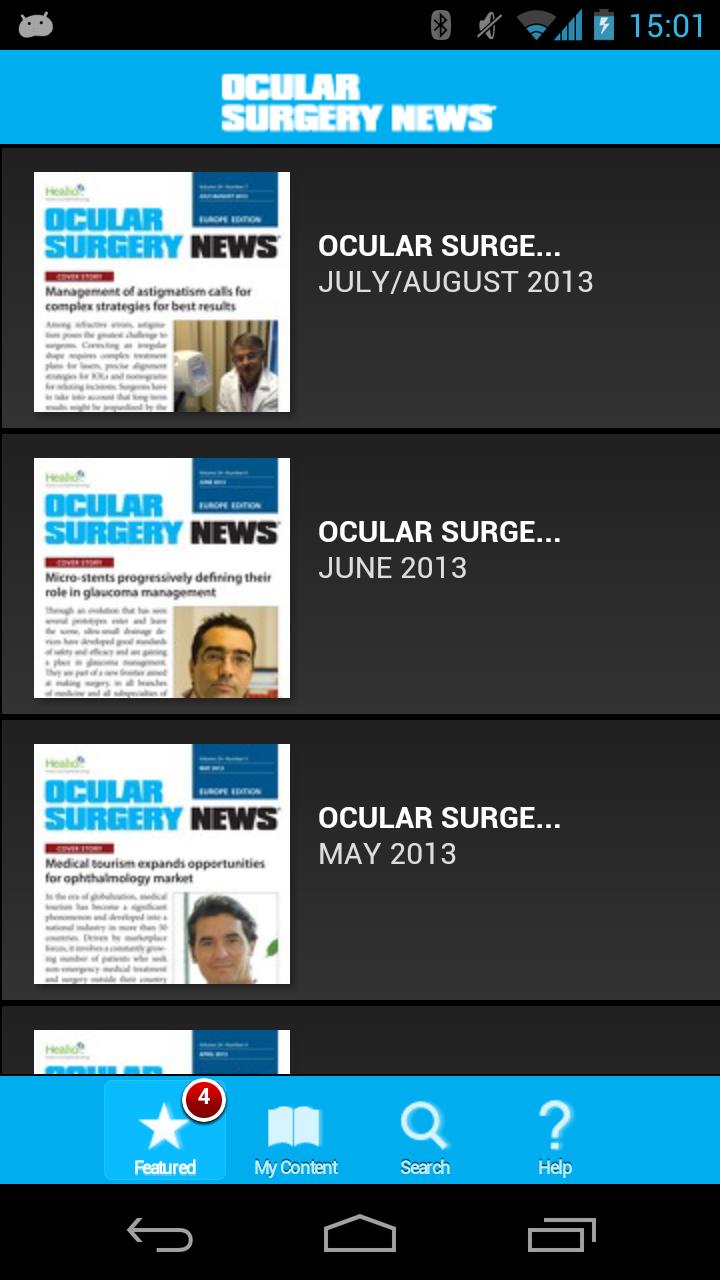The height and width of the screenshot is (1280, 720).
Task: Open the Featured star icon tab
Action: coord(164,1131)
